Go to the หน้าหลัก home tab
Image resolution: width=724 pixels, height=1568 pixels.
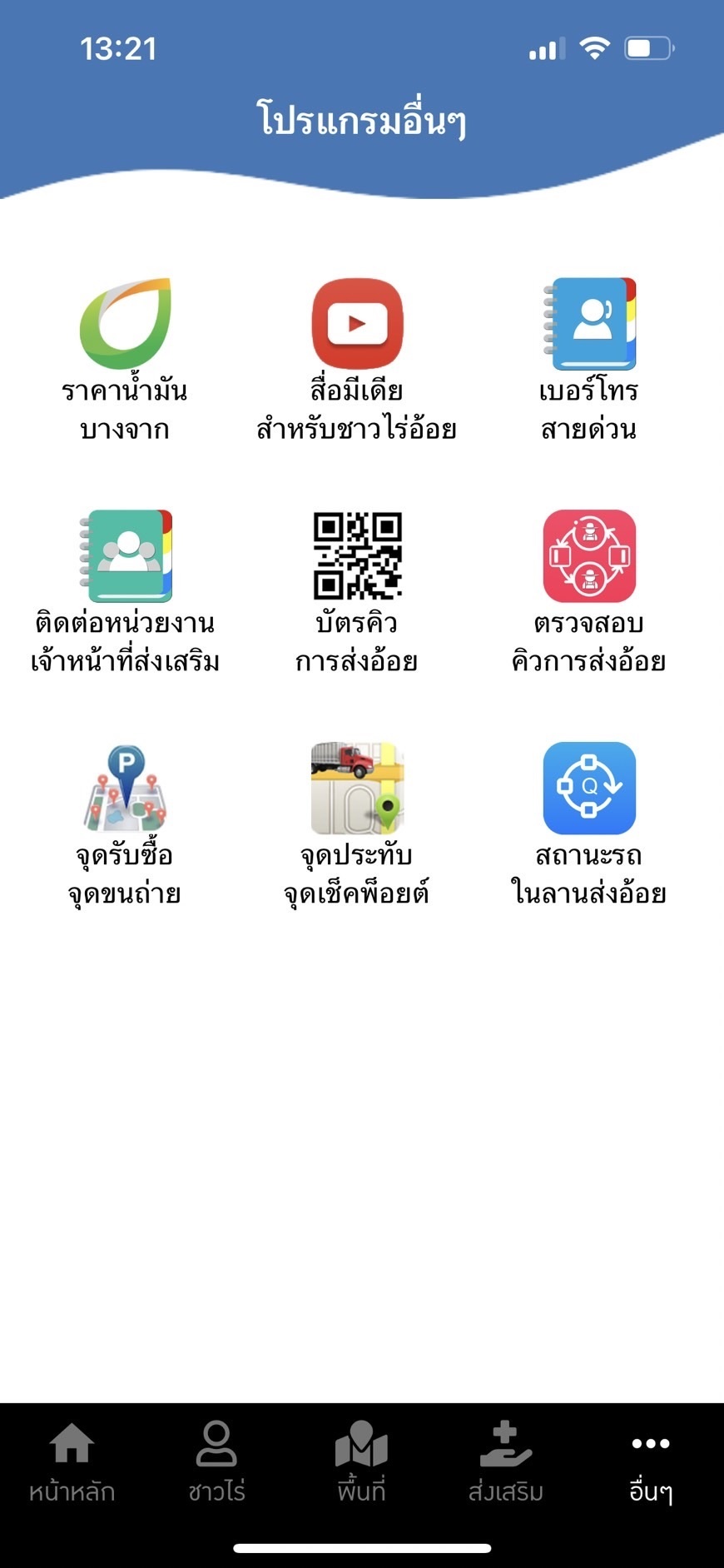[x=72, y=1461]
